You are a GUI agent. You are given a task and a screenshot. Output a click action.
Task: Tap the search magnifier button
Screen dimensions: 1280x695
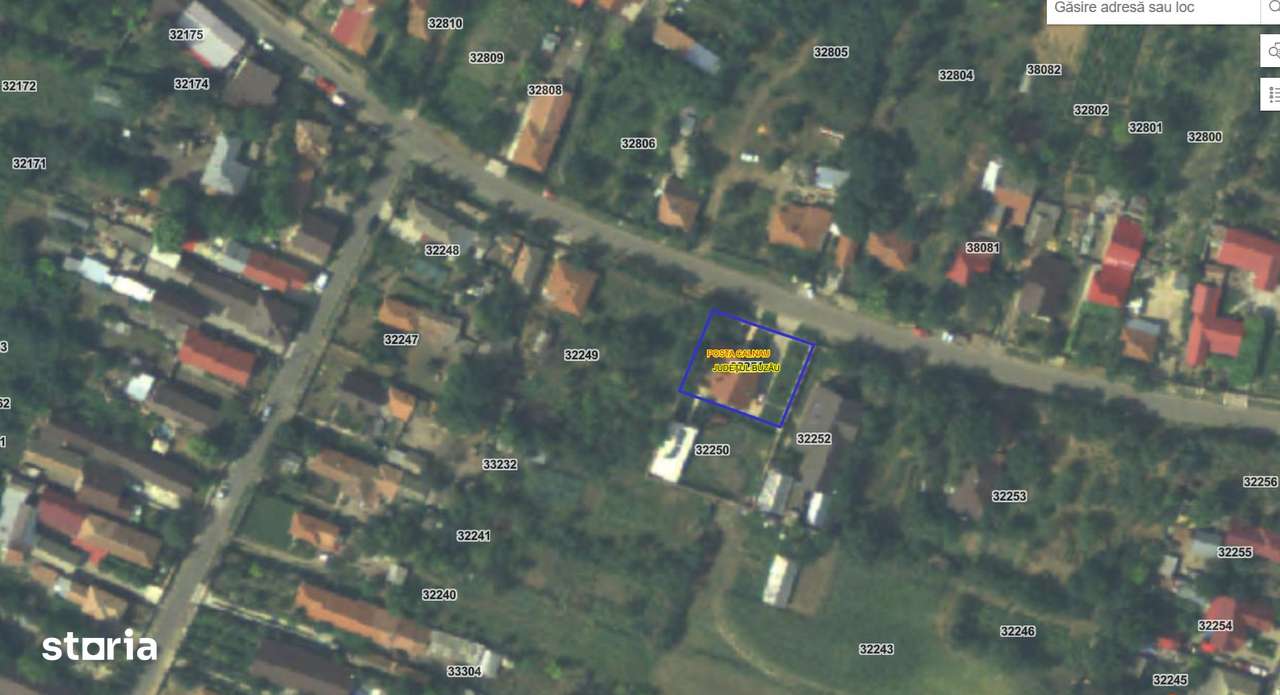click(1272, 9)
